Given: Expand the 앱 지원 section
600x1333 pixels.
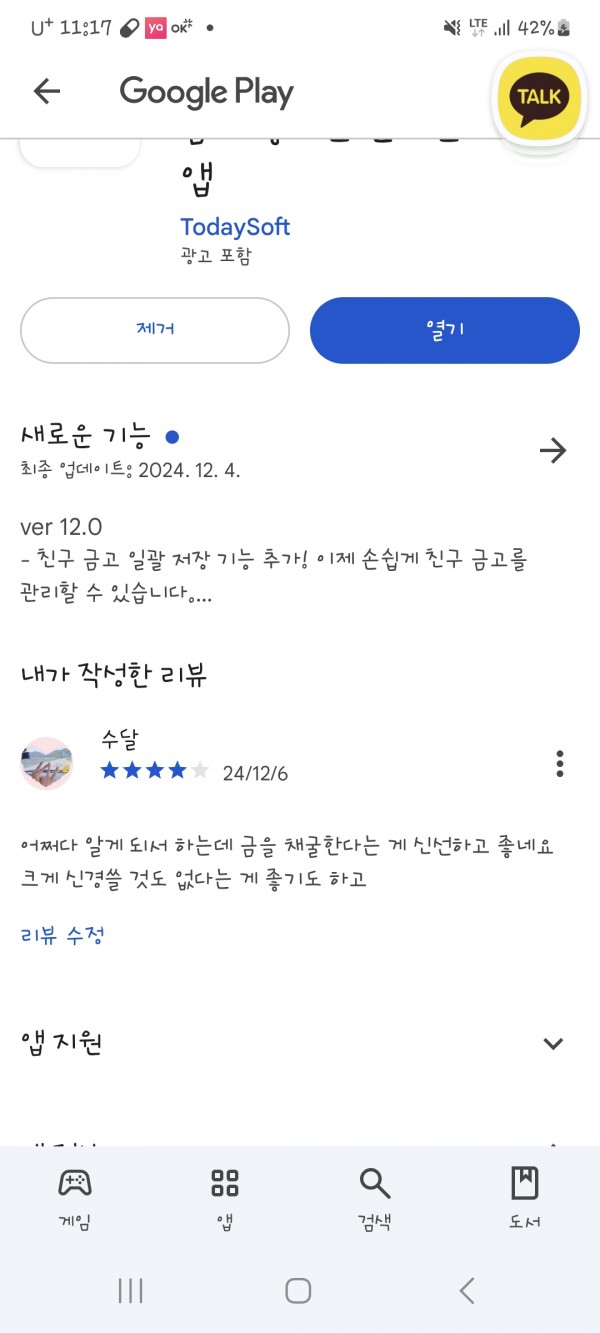Looking at the screenshot, I should [553, 1044].
